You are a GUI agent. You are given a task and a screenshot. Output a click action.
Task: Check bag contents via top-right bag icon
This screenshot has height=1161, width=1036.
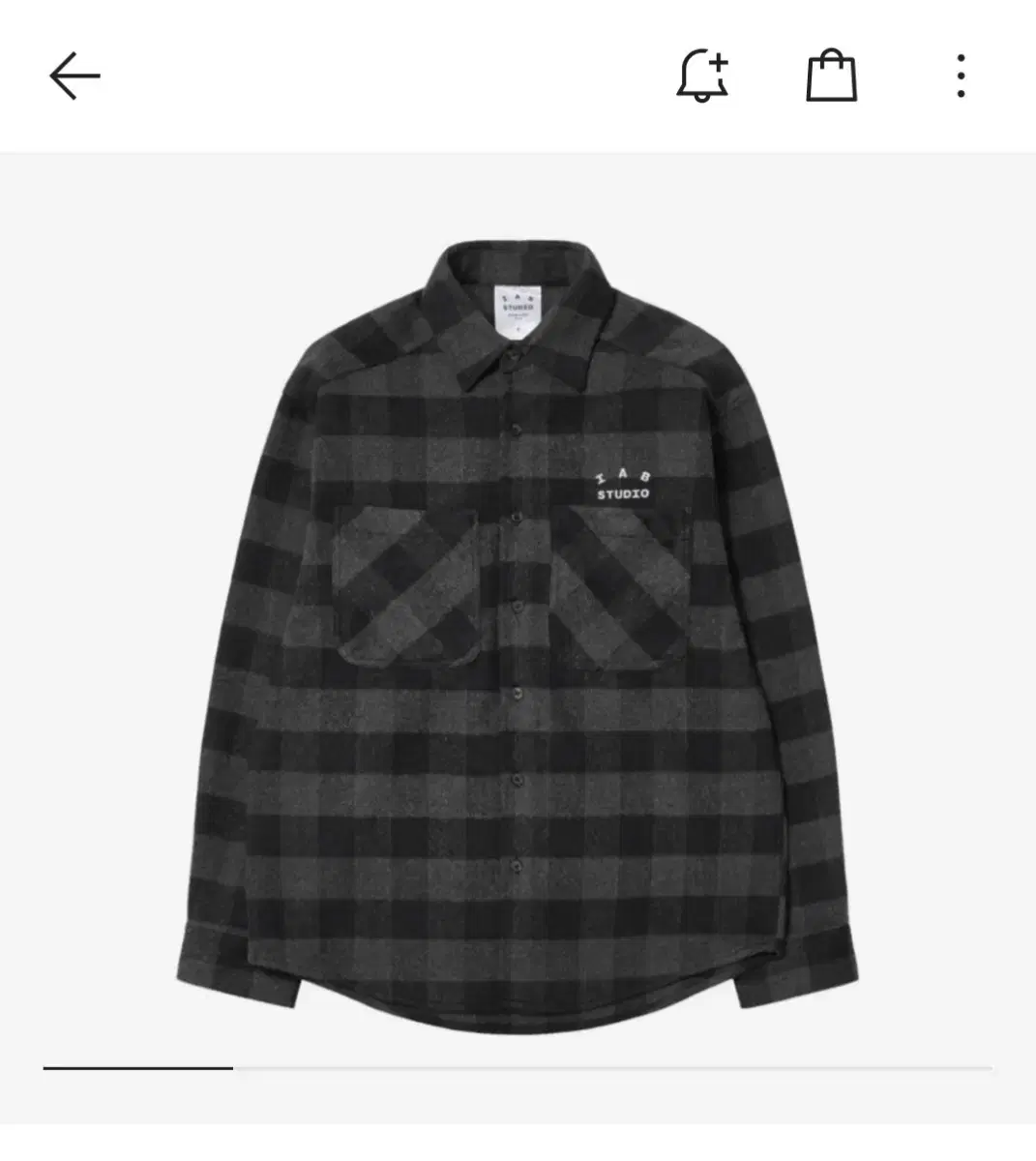pos(830,75)
